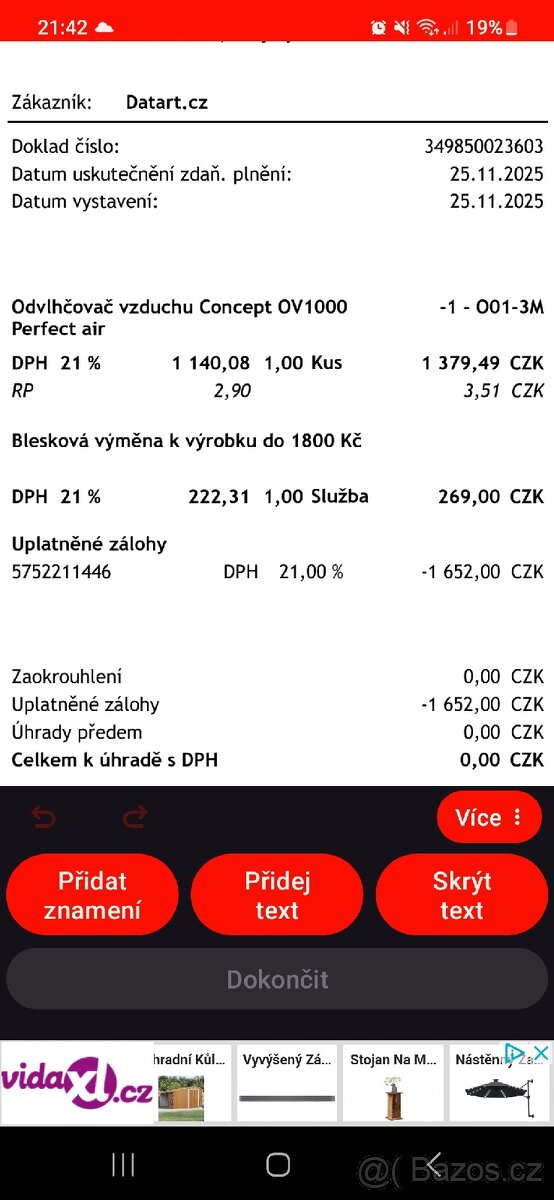Go to the system home screen
554x1200 pixels.
[x=278, y=1164]
